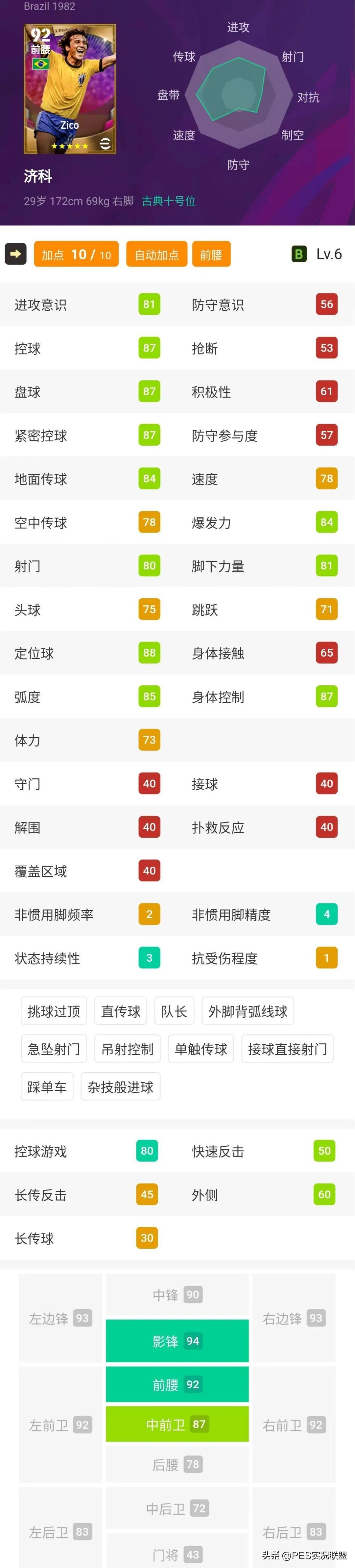Open the 前腰 position selector button
Screen dimensions: 355x1568
click(211, 254)
